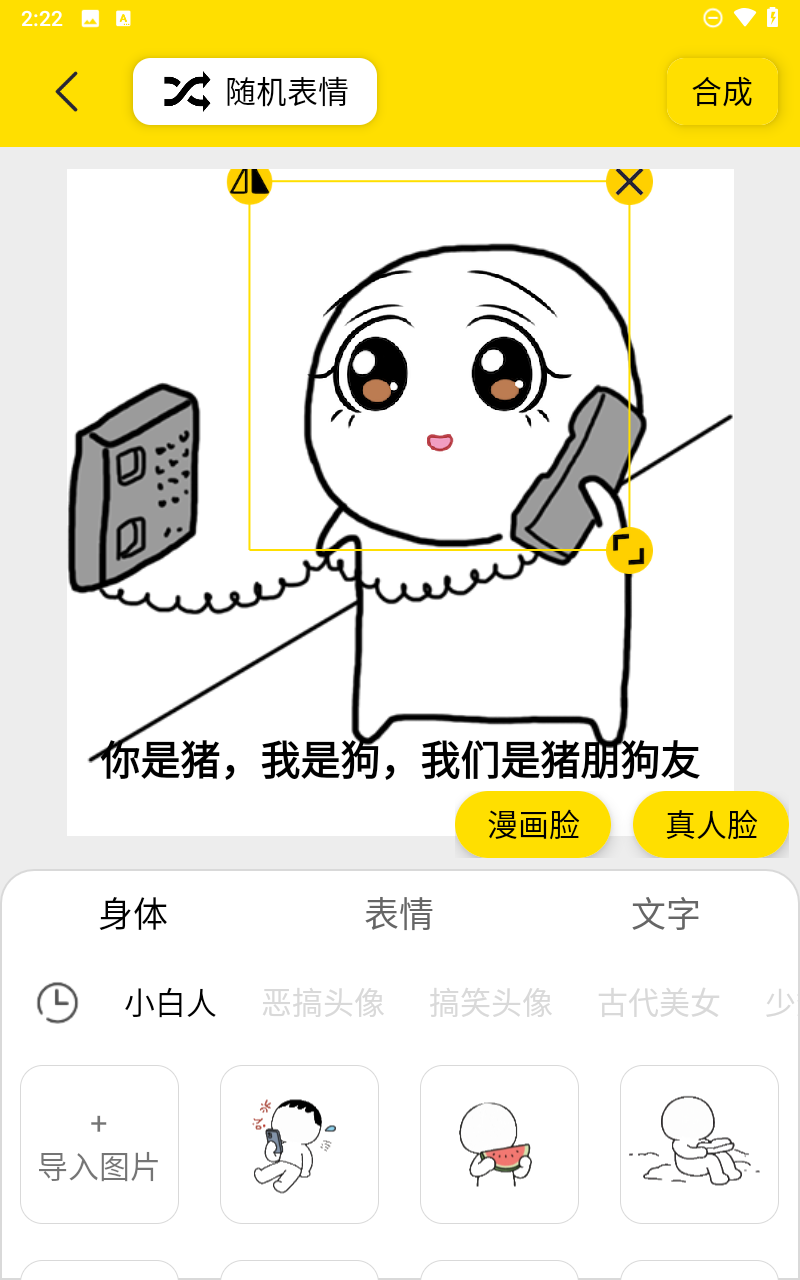Tap the back arrow to exit editor
This screenshot has width=800, height=1280.
[66, 91]
